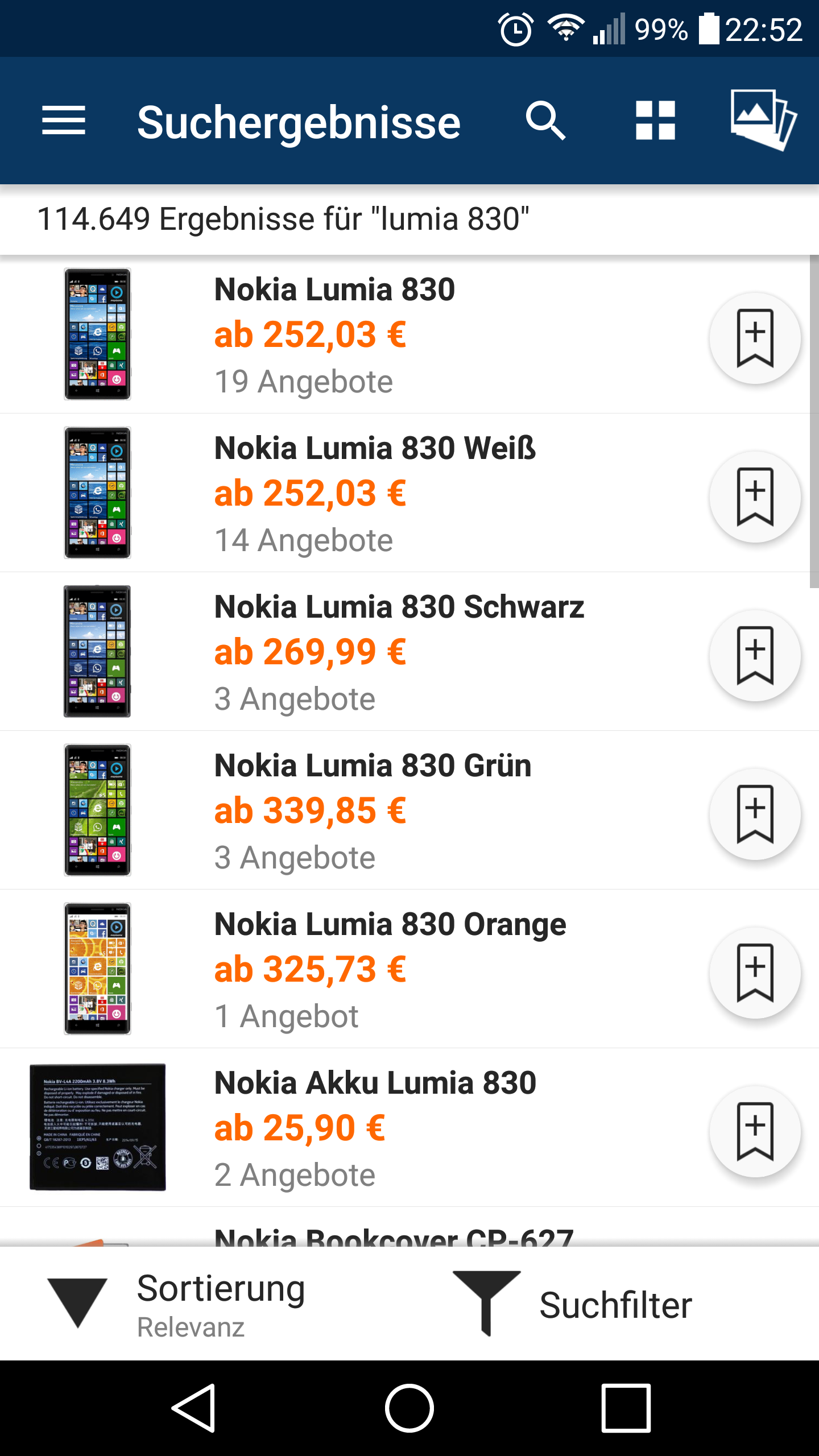
Task: Bookmark the Nokia Lumia 830 Grün
Action: 755,814
